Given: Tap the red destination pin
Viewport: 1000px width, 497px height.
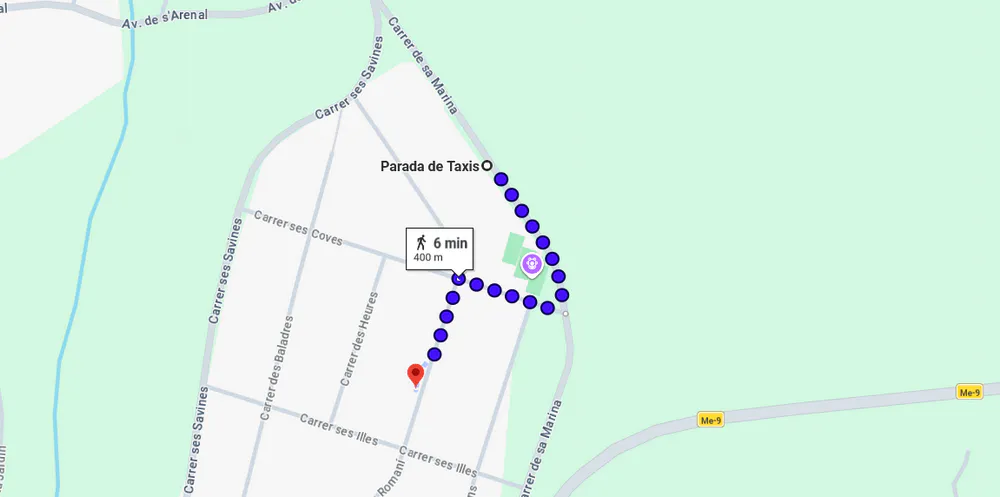Looking at the screenshot, I should pos(415,375).
